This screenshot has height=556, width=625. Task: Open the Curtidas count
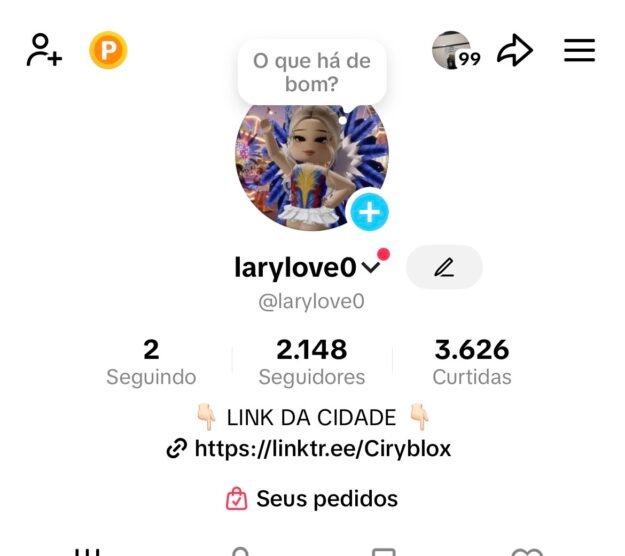tap(471, 362)
